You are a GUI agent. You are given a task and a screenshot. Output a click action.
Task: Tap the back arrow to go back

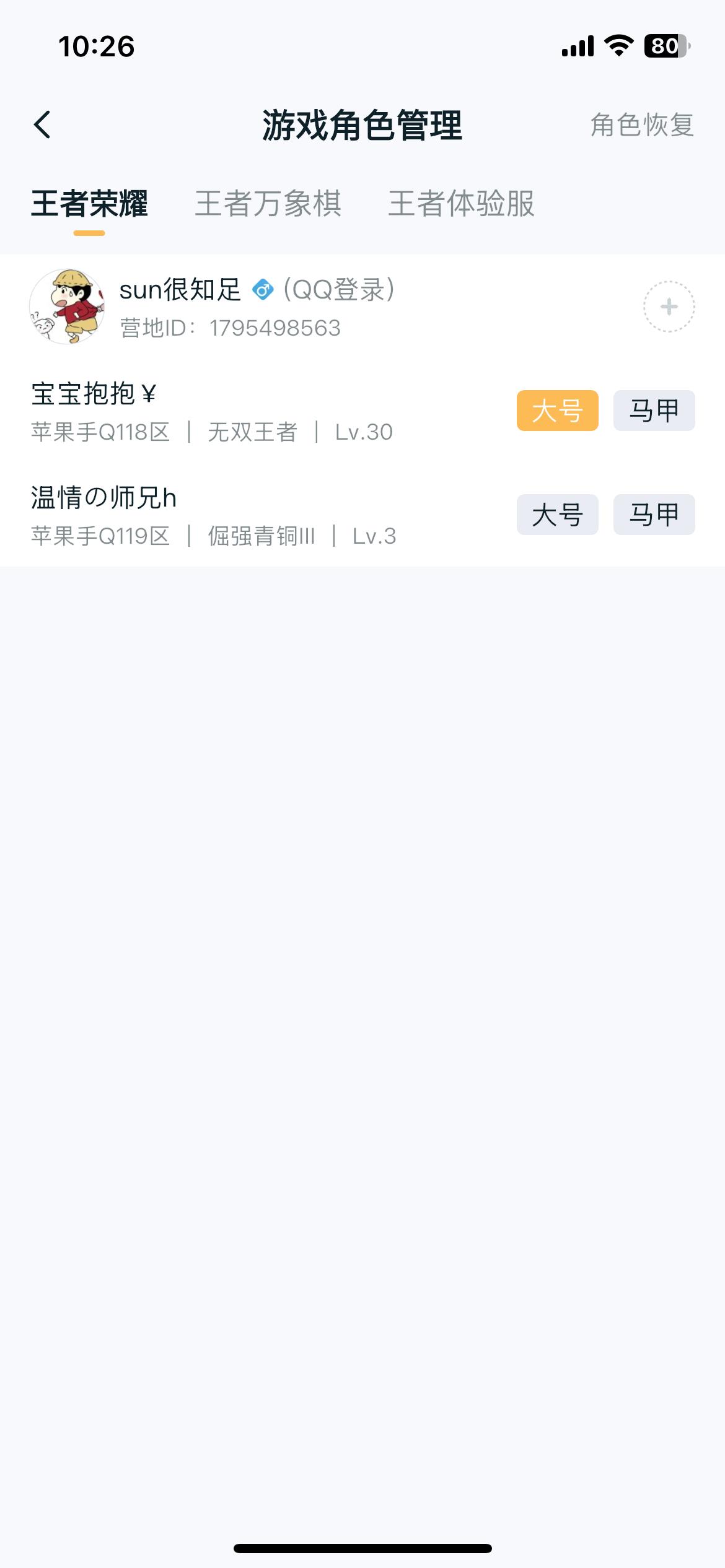(x=42, y=124)
